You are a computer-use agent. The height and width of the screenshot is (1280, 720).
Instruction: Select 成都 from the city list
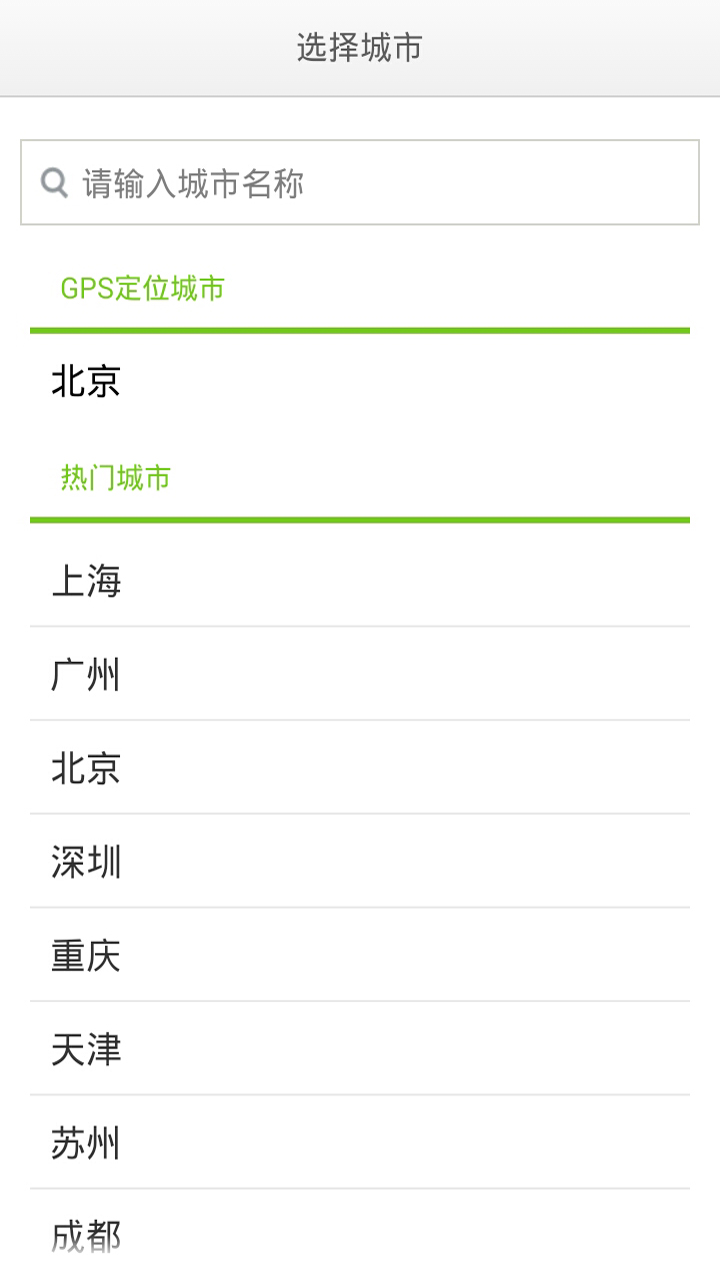tap(86, 1236)
